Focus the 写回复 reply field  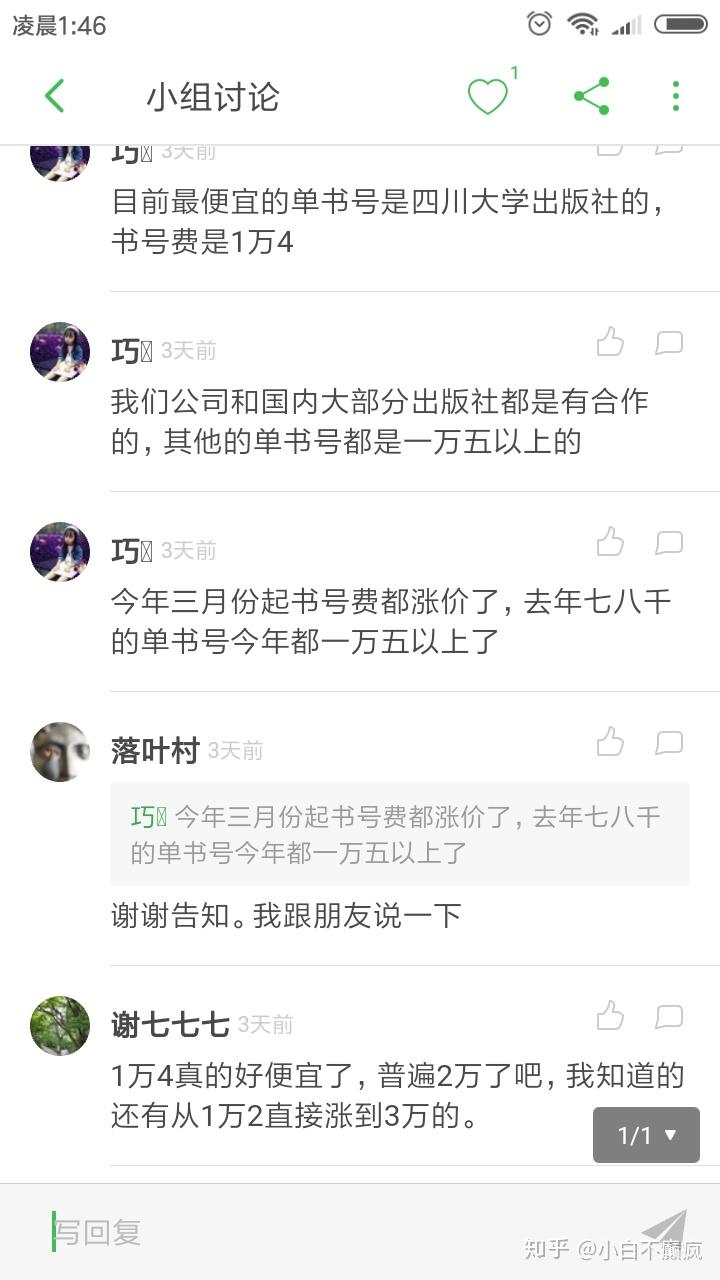pos(300,1232)
